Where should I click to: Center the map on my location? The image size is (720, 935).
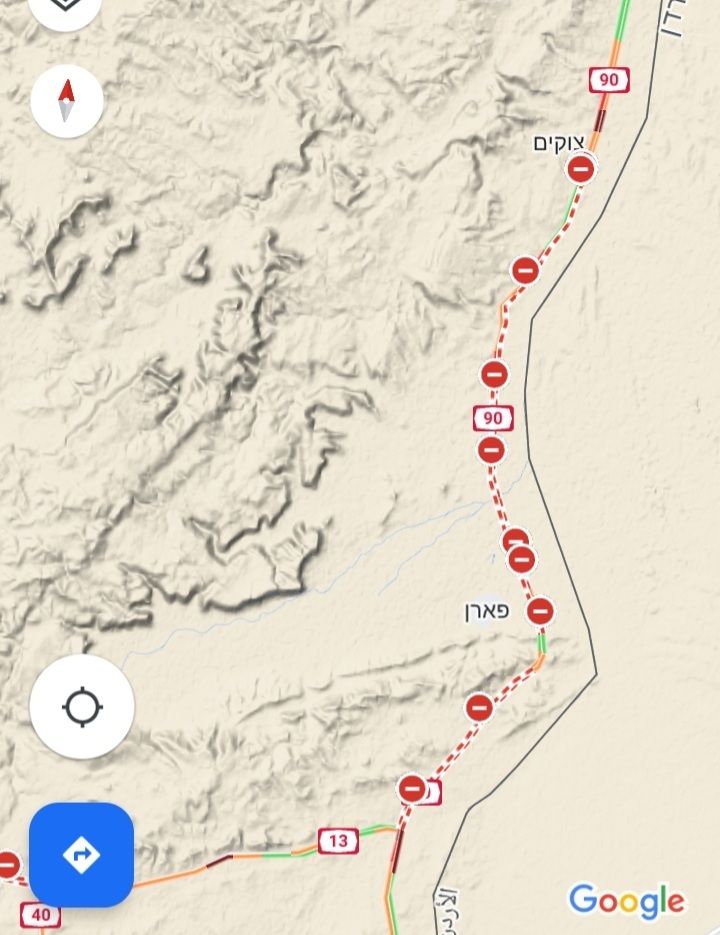coord(82,707)
